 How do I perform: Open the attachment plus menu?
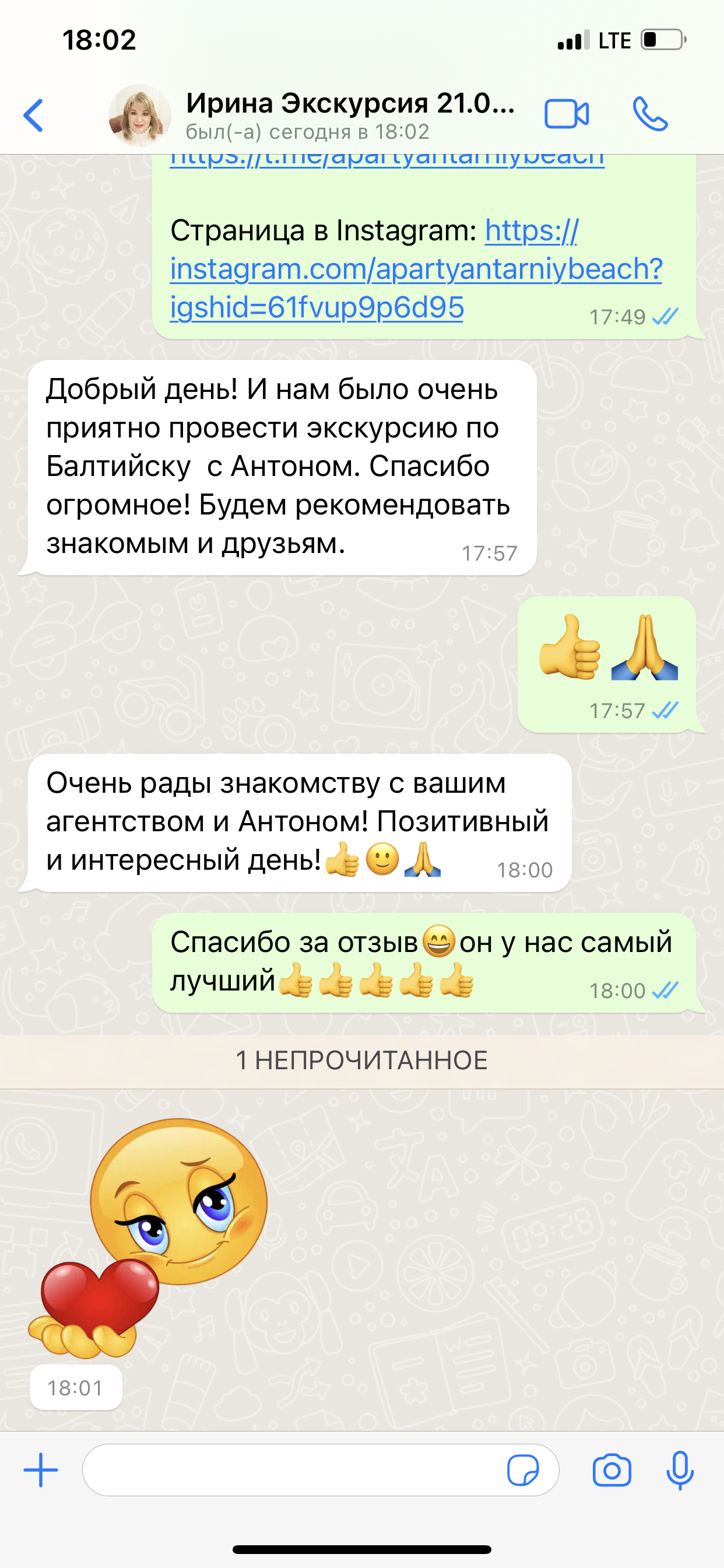41,1470
